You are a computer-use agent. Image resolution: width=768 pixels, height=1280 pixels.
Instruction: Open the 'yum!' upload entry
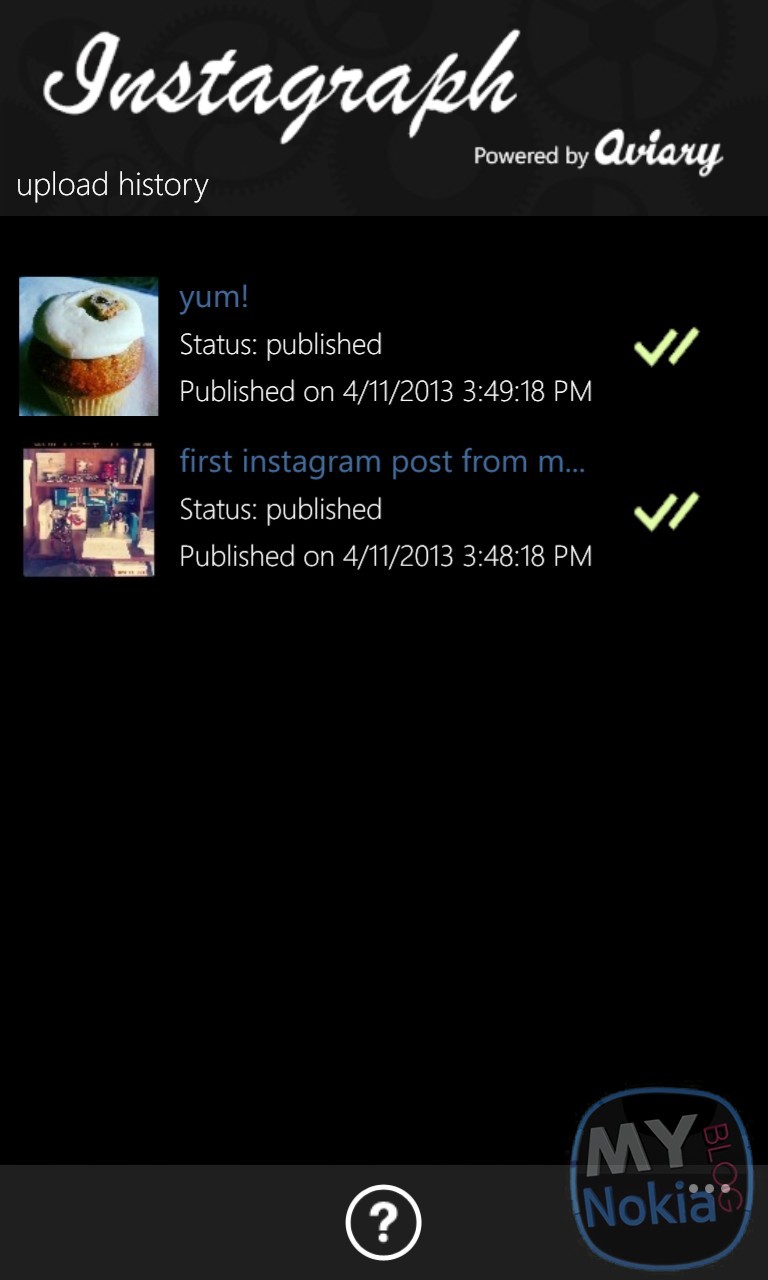pyautogui.click(x=214, y=297)
